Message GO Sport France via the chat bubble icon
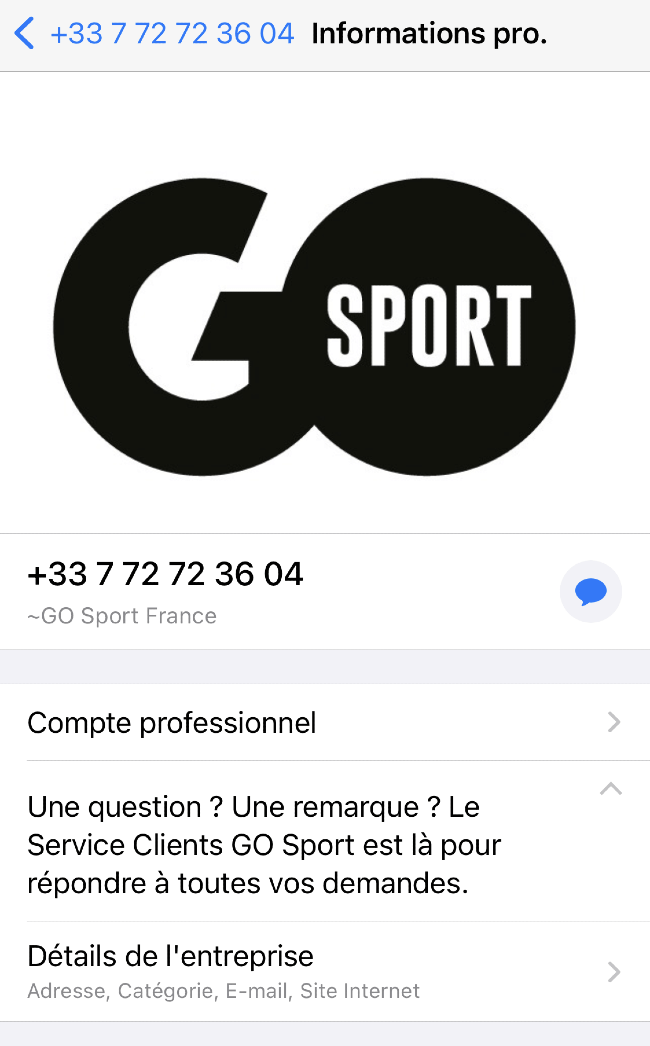This screenshot has width=650, height=1046. pos(591,592)
